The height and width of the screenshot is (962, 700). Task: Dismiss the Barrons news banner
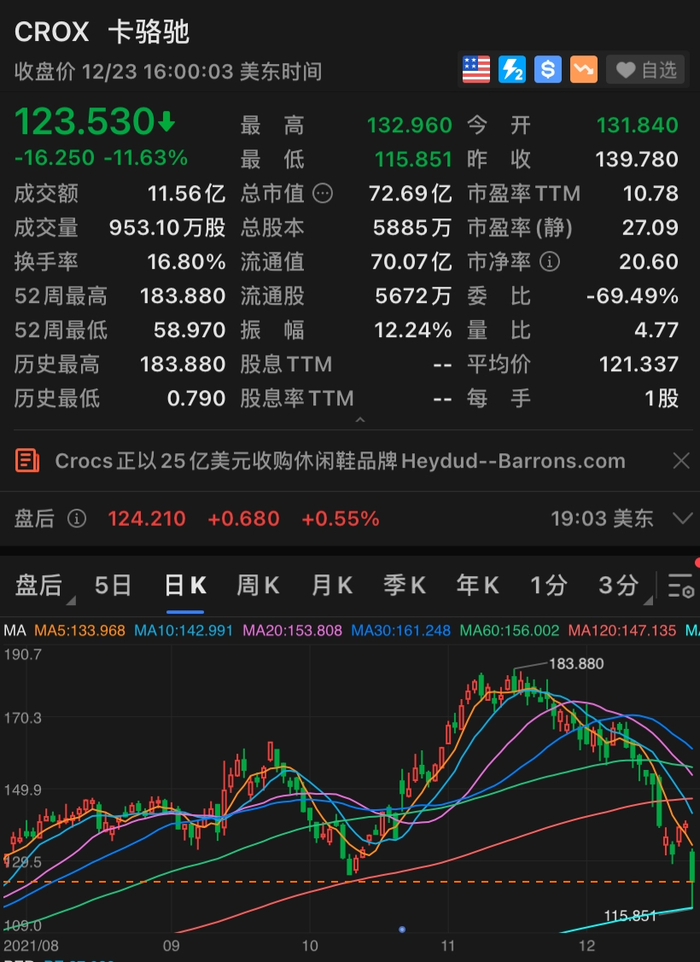coord(681,461)
